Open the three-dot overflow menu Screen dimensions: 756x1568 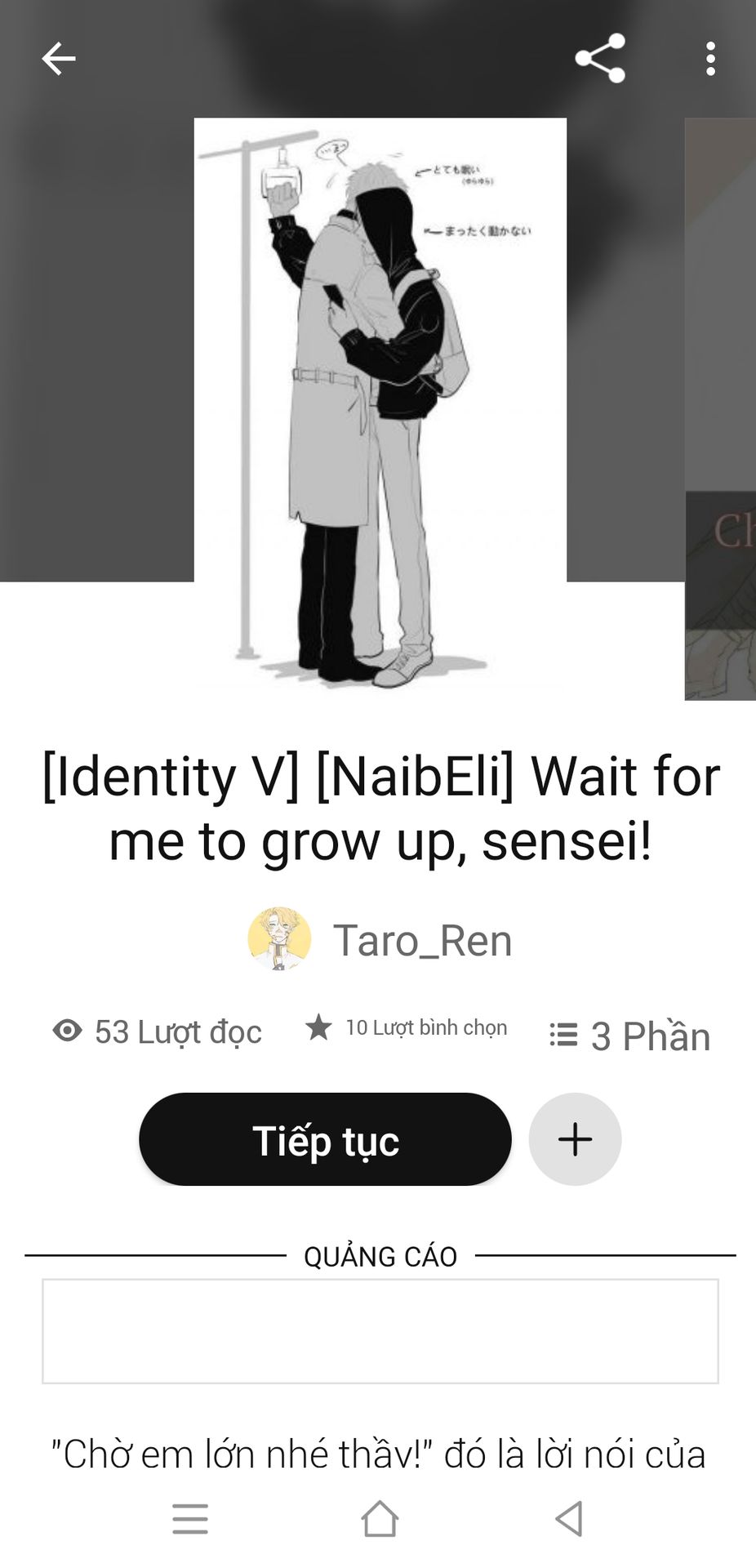(x=711, y=59)
